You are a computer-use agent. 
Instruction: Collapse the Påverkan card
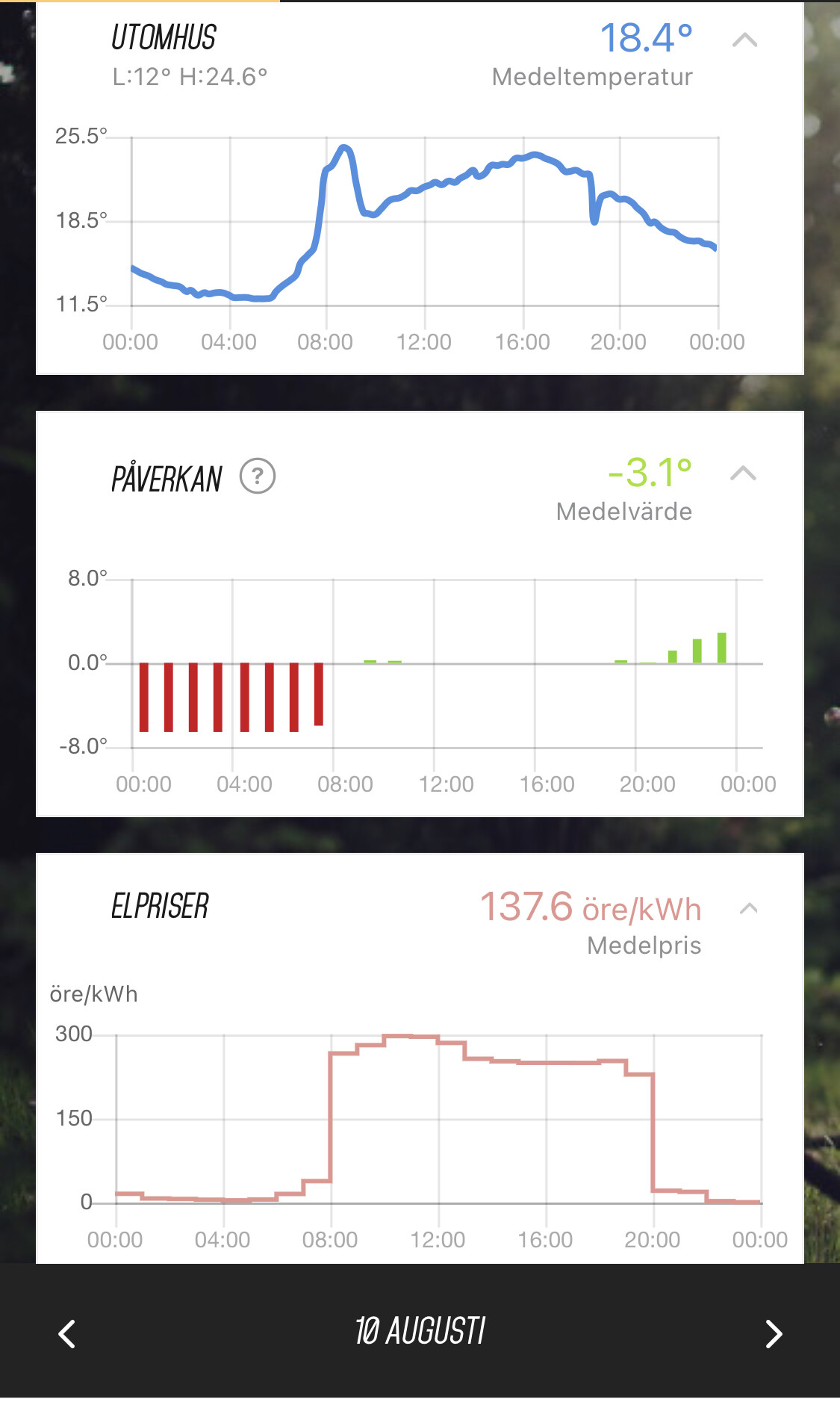743,474
